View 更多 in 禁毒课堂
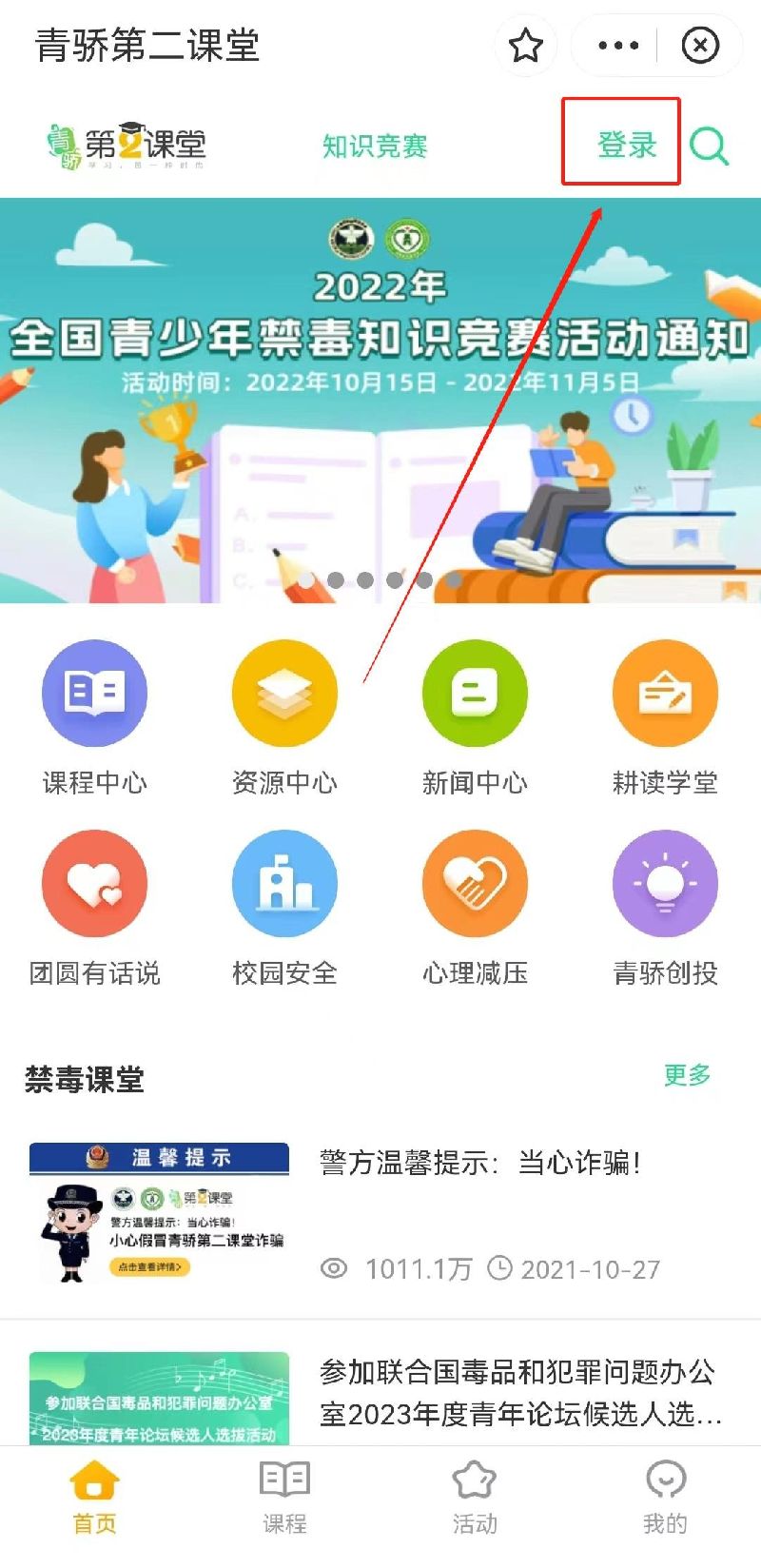This screenshot has height=1568, width=761. (x=687, y=1075)
